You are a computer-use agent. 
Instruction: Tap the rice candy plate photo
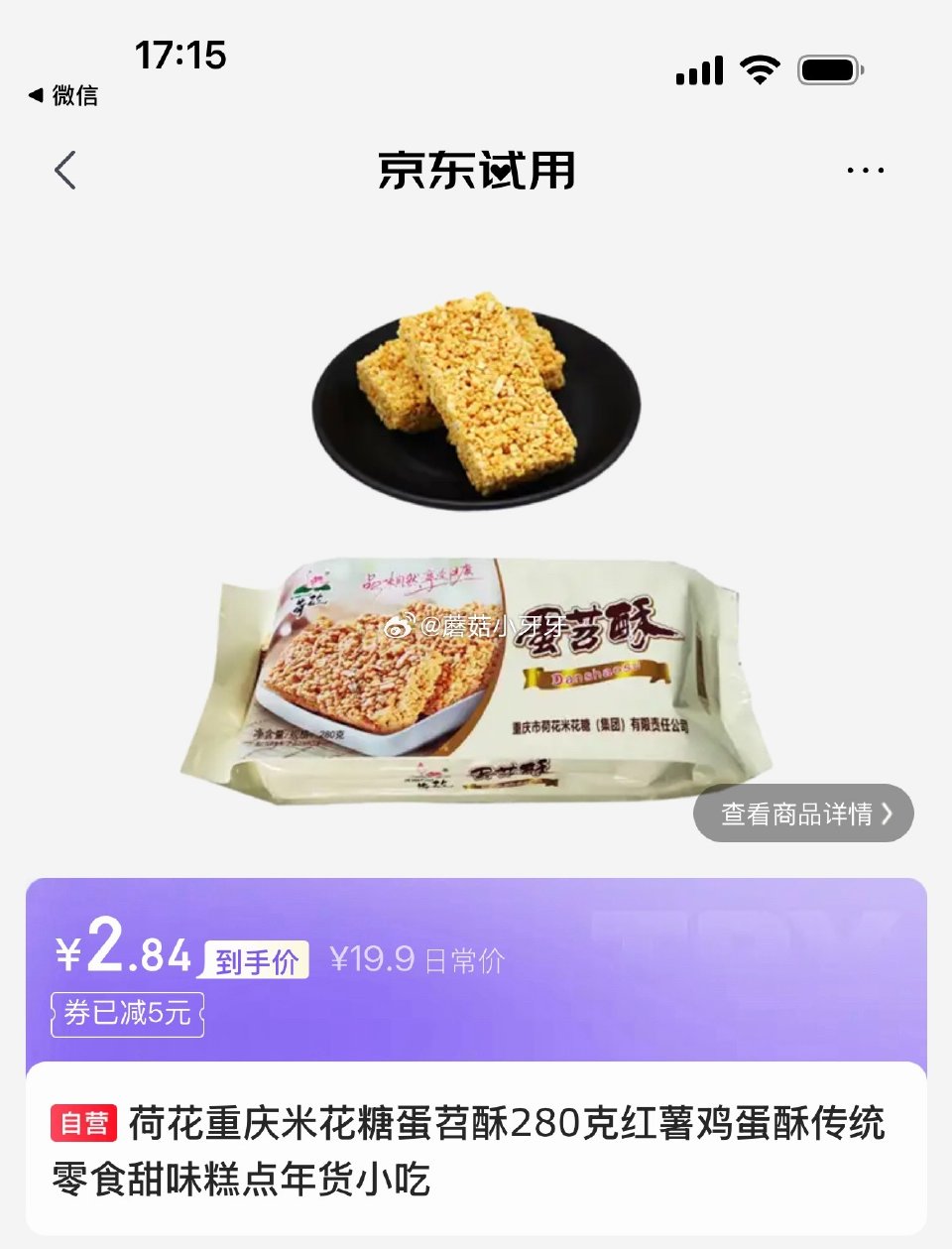[x=477, y=397]
